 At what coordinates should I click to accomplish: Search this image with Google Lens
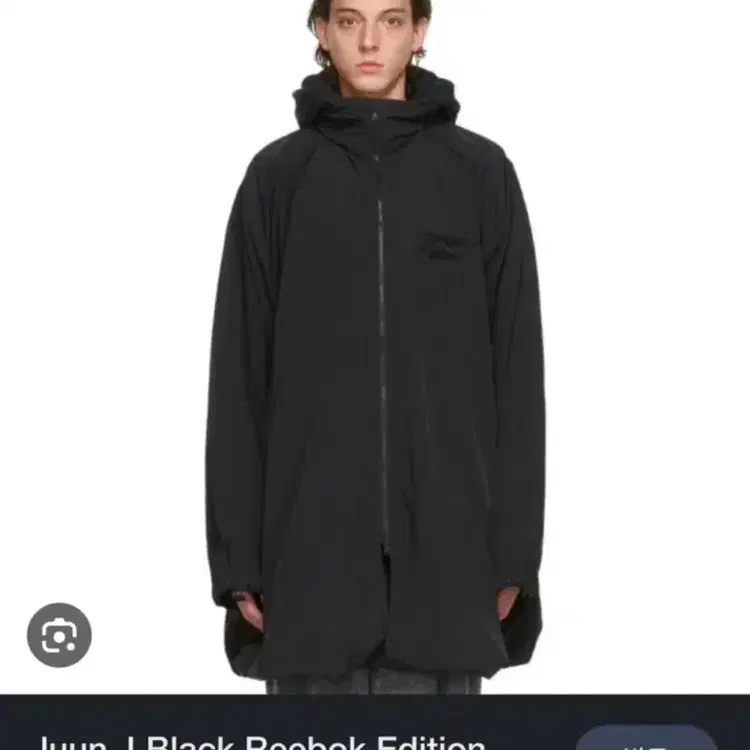pyautogui.click(x=59, y=635)
